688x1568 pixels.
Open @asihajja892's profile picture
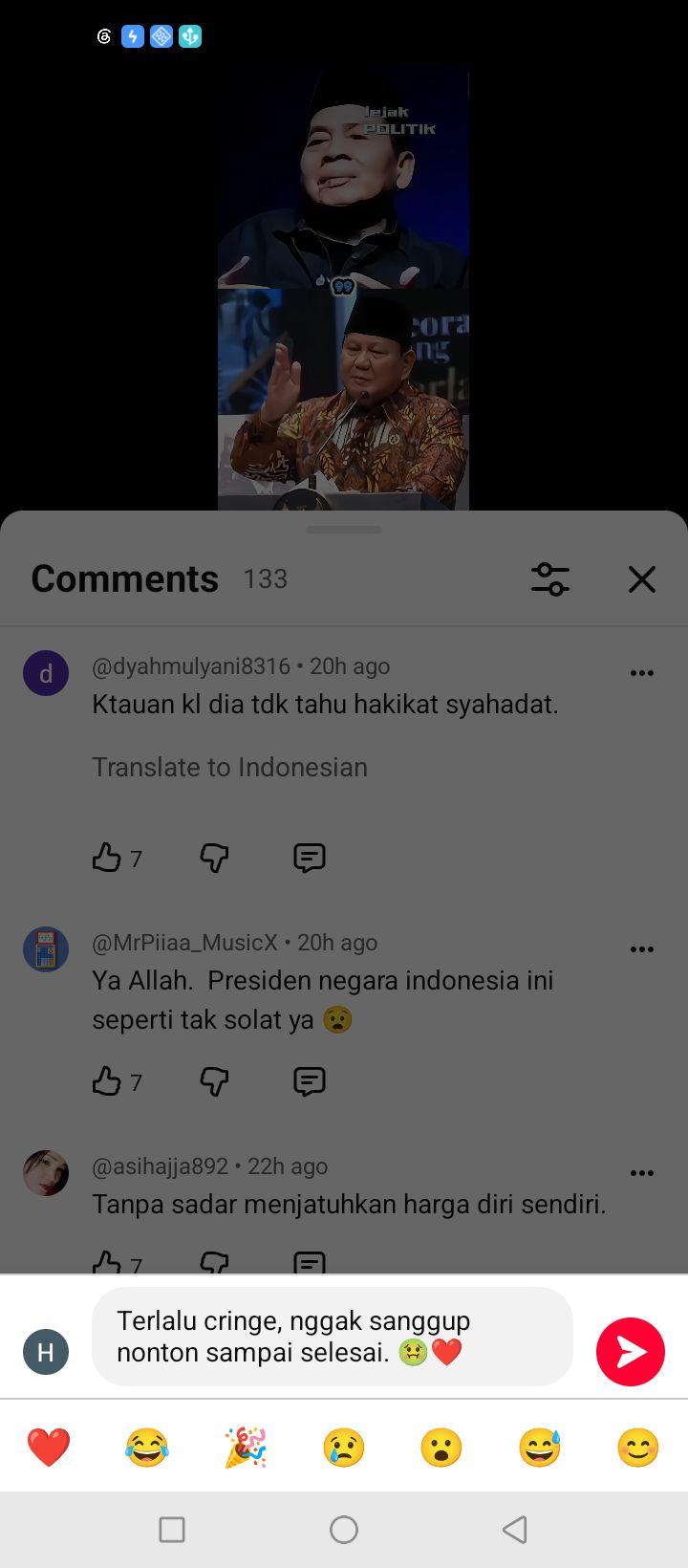46,1173
